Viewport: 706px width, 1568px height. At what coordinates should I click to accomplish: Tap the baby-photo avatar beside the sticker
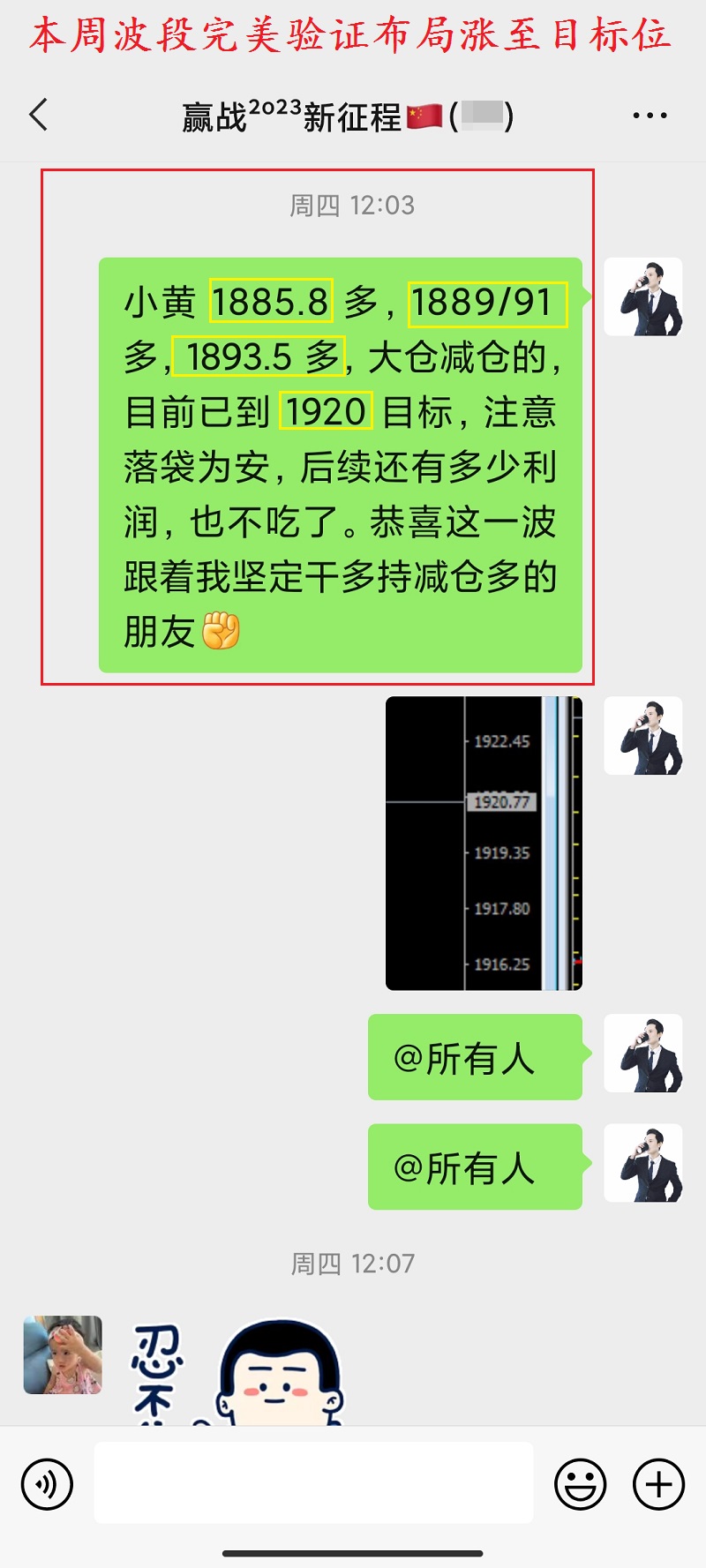tap(63, 1354)
